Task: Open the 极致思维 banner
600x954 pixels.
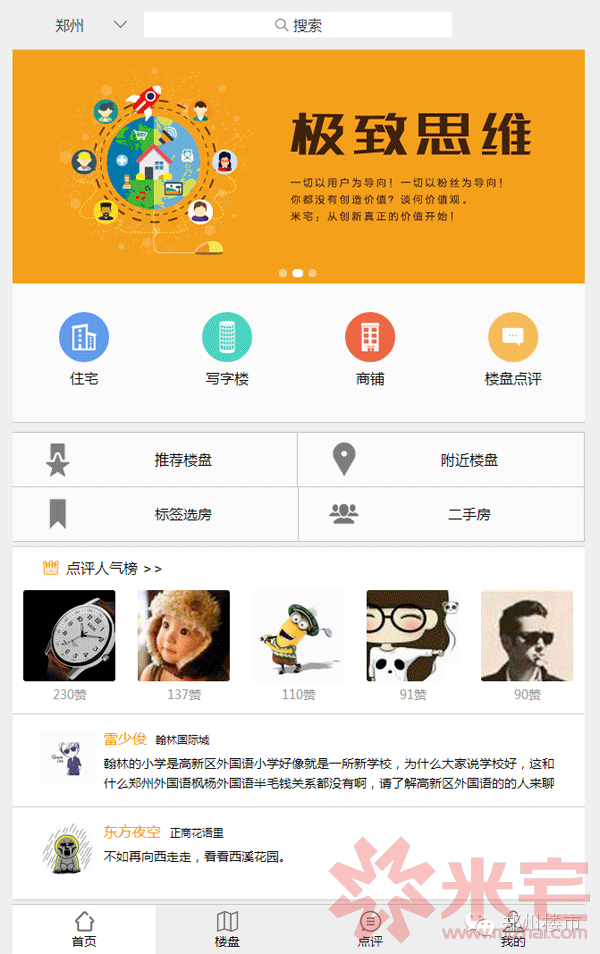Action: (298, 166)
